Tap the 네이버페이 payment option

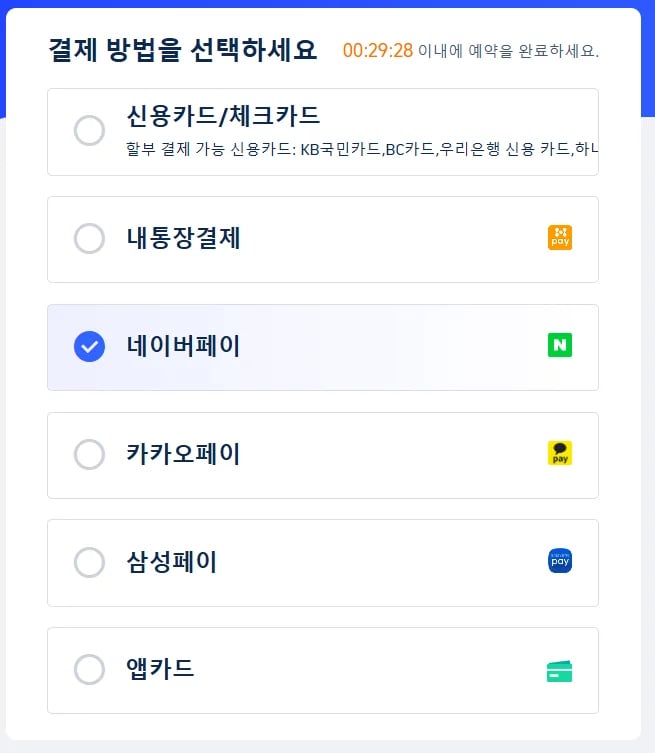(90, 347)
